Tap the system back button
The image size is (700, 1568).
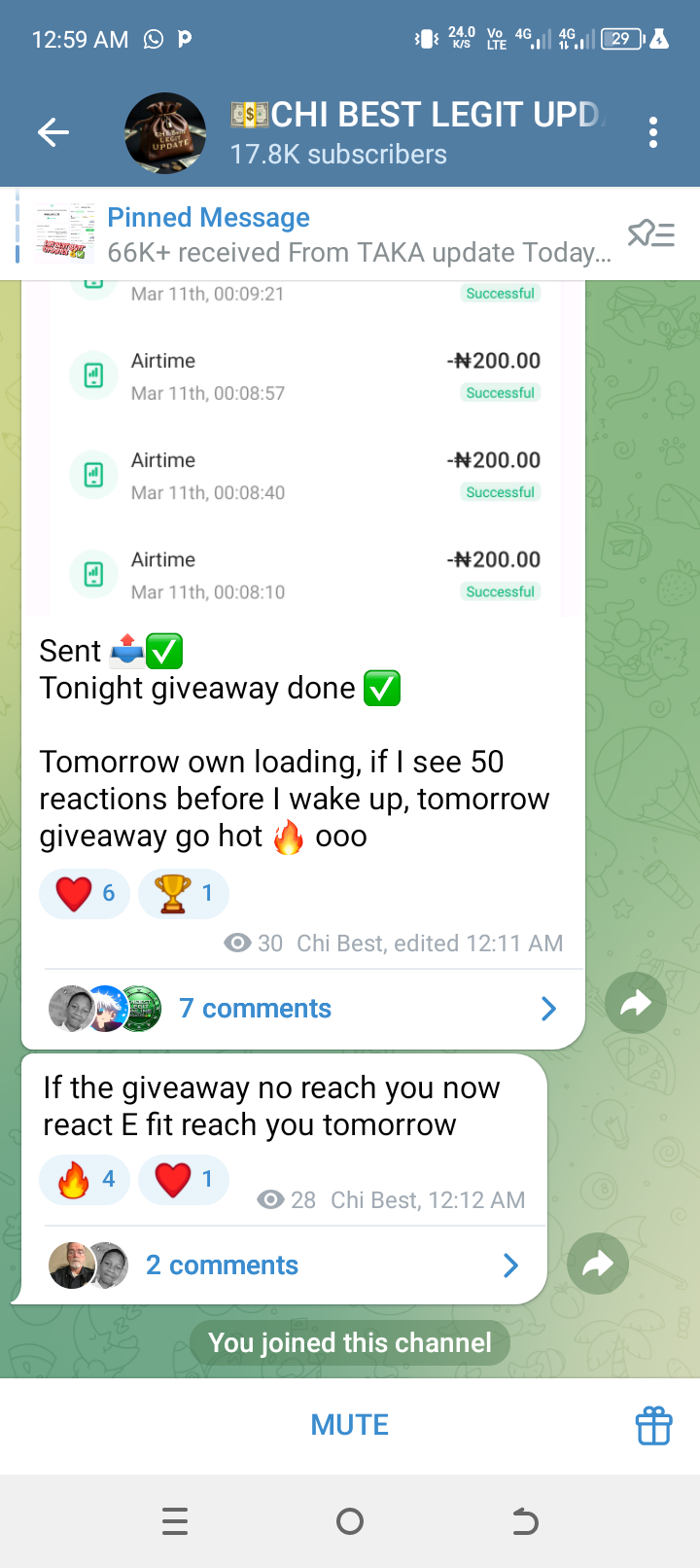coord(525,1521)
